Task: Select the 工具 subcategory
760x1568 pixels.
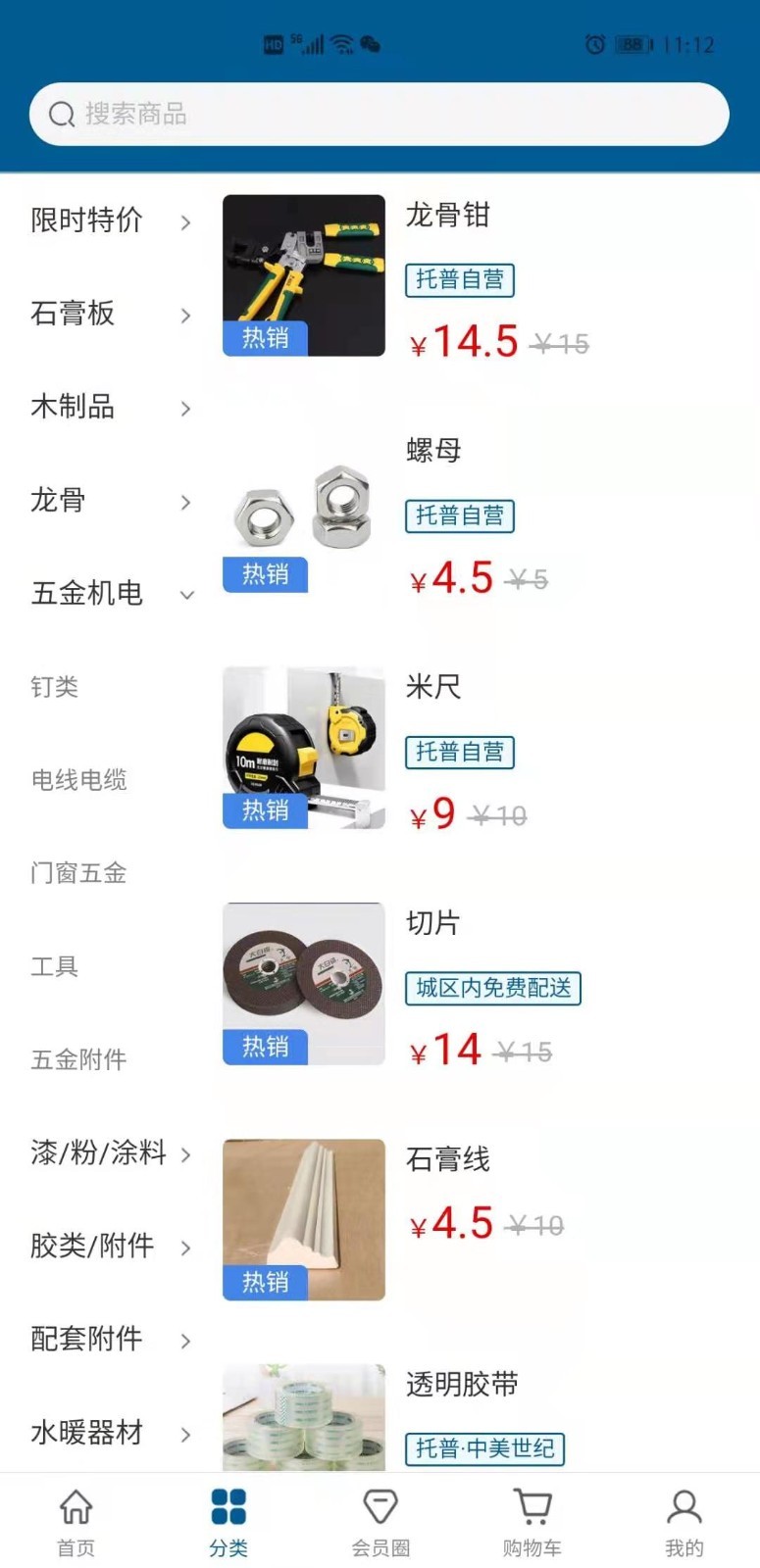Action: [55, 966]
